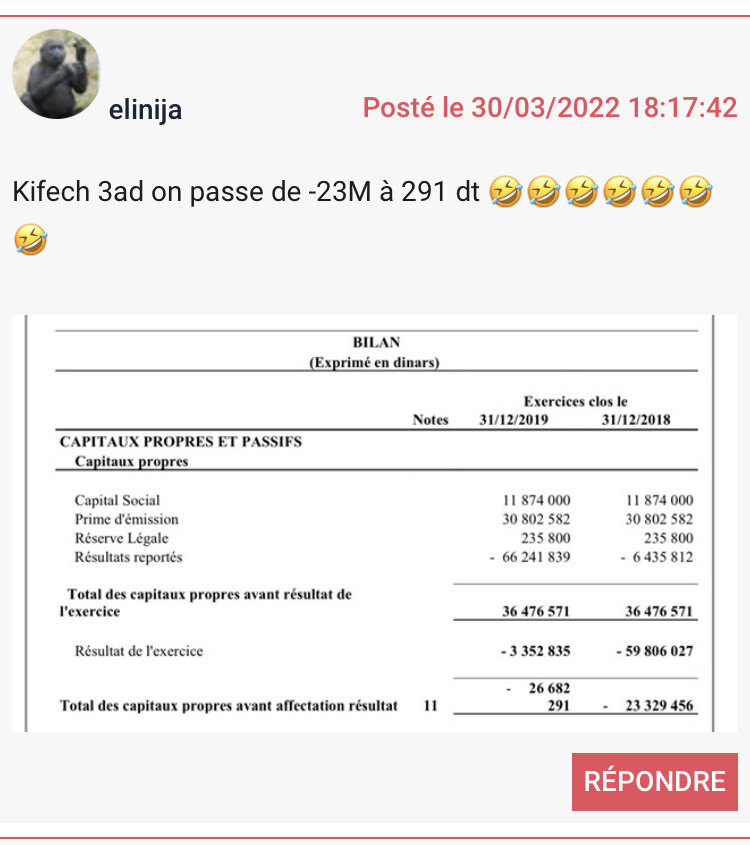Screen dimensions: 750x845
Task: Open elinija's profile avatar
Action: [56, 73]
